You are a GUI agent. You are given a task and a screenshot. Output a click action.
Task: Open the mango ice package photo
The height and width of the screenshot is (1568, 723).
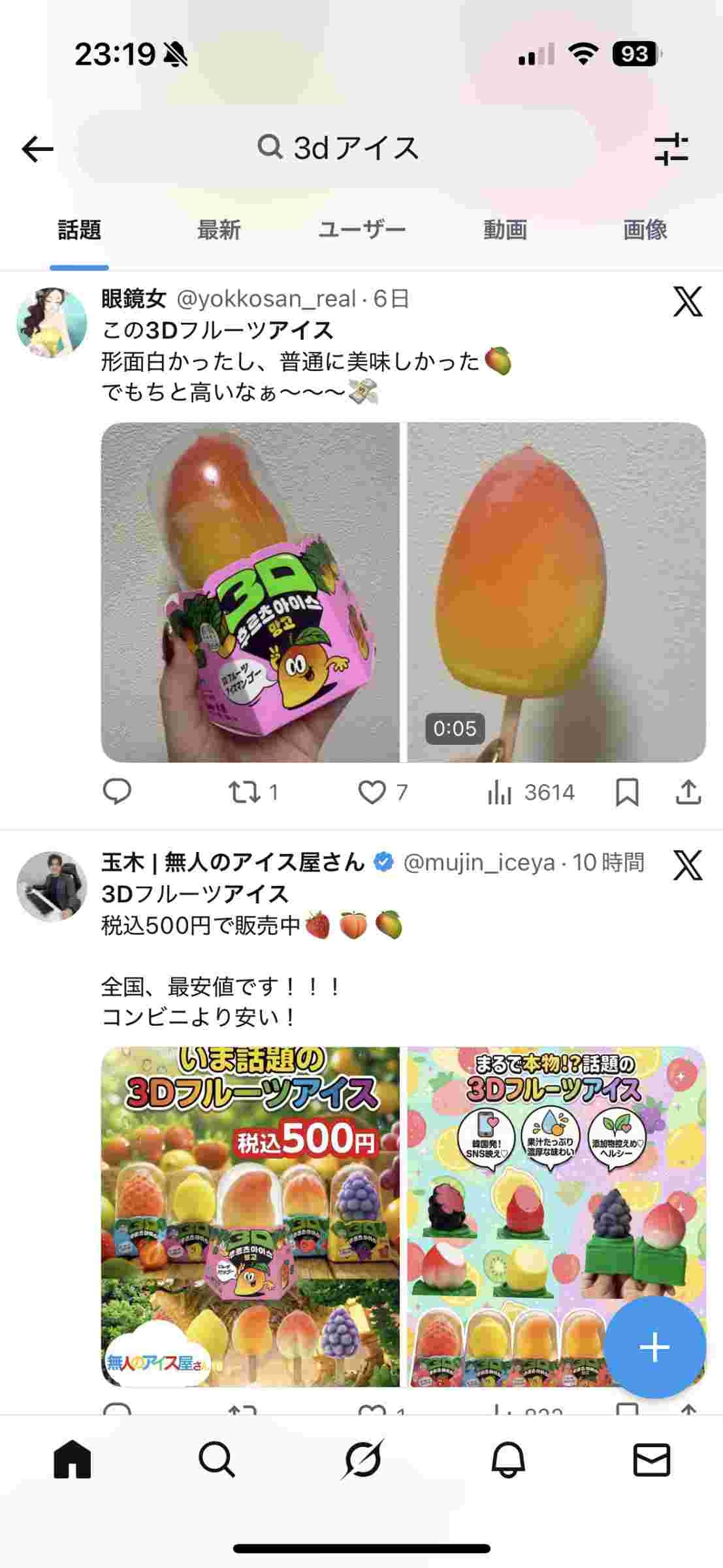(x=250, y=592)
